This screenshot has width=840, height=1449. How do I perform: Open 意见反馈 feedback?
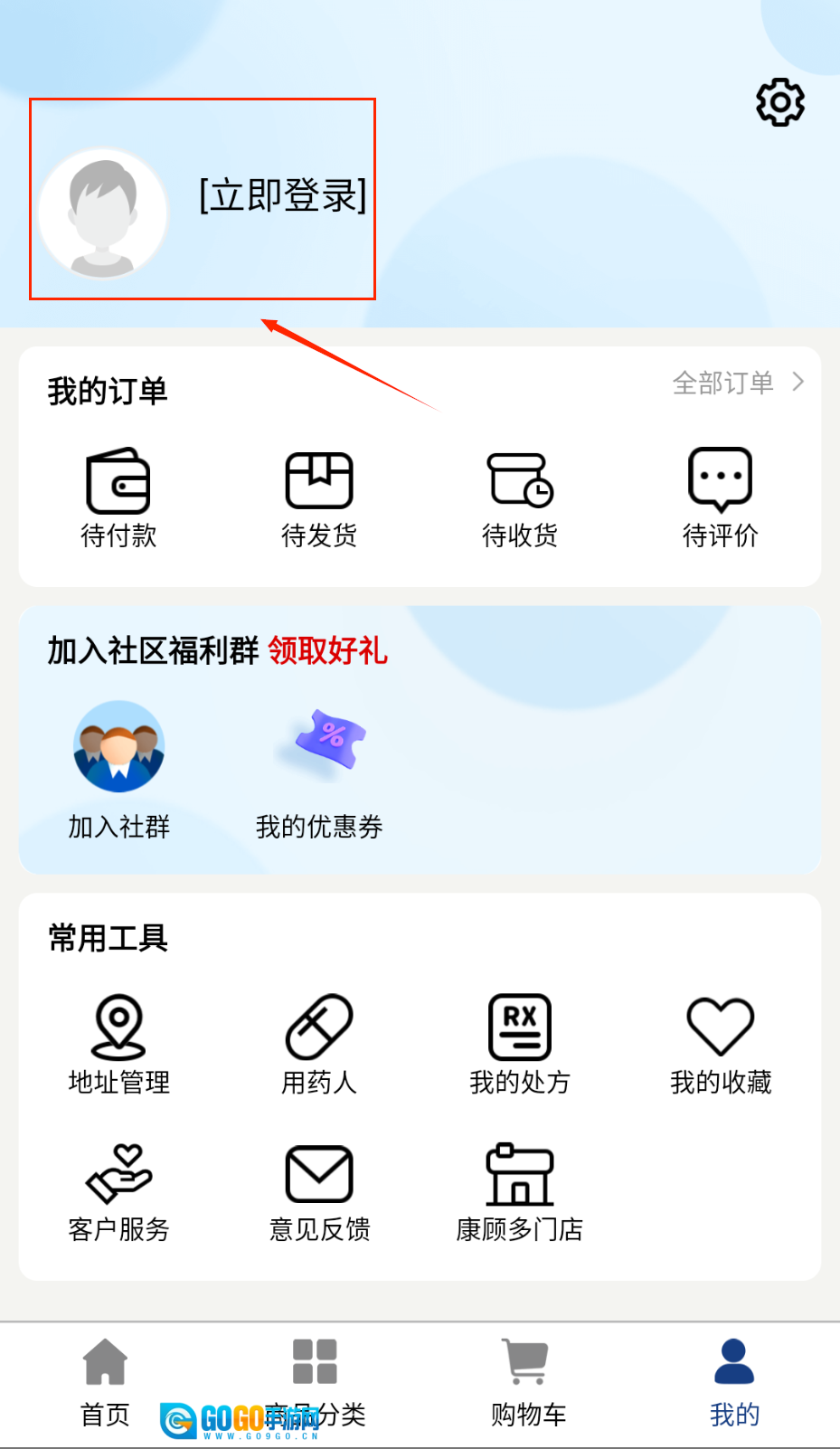pyautogui.click(x=319, y=1192)
